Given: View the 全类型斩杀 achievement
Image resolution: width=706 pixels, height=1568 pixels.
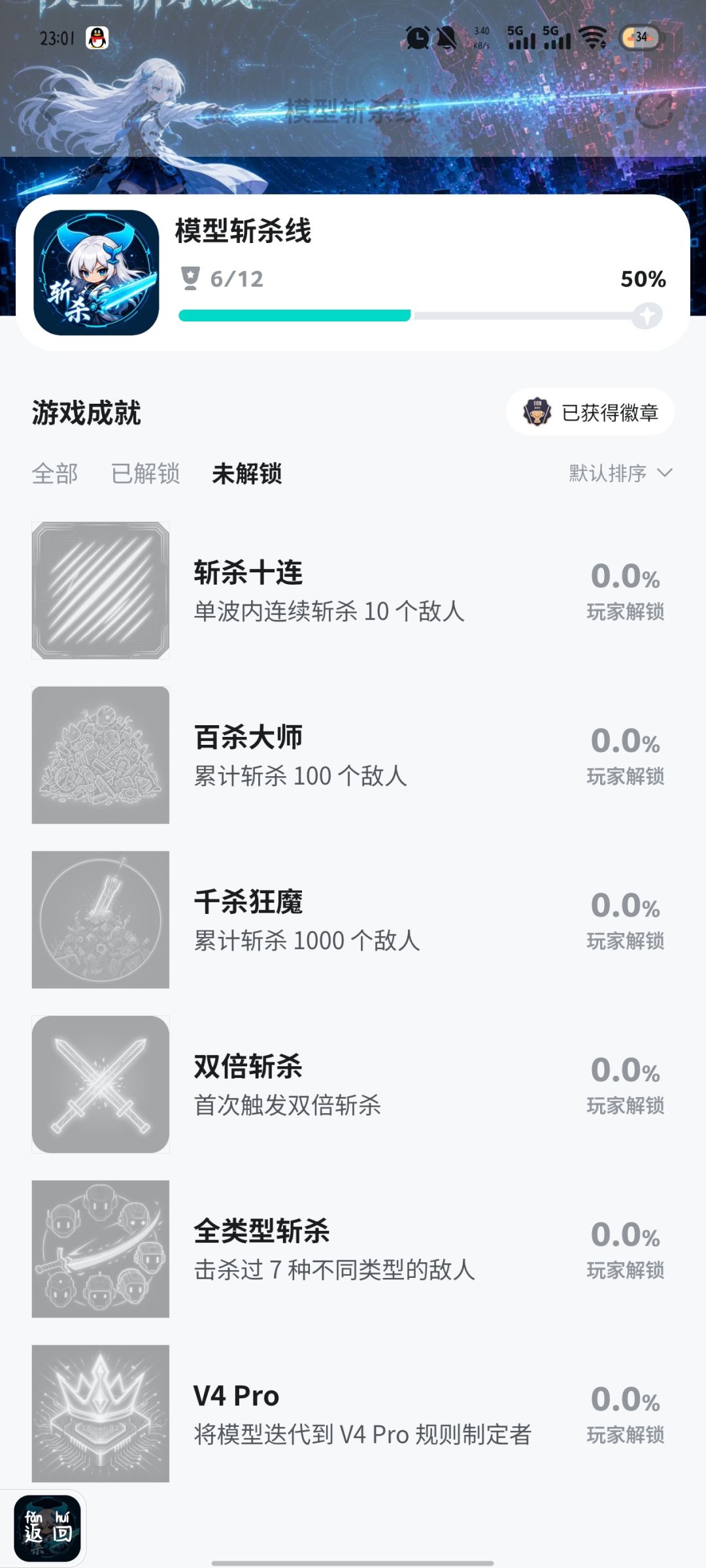Looking at the screenshot, I should pos(353,1249).
